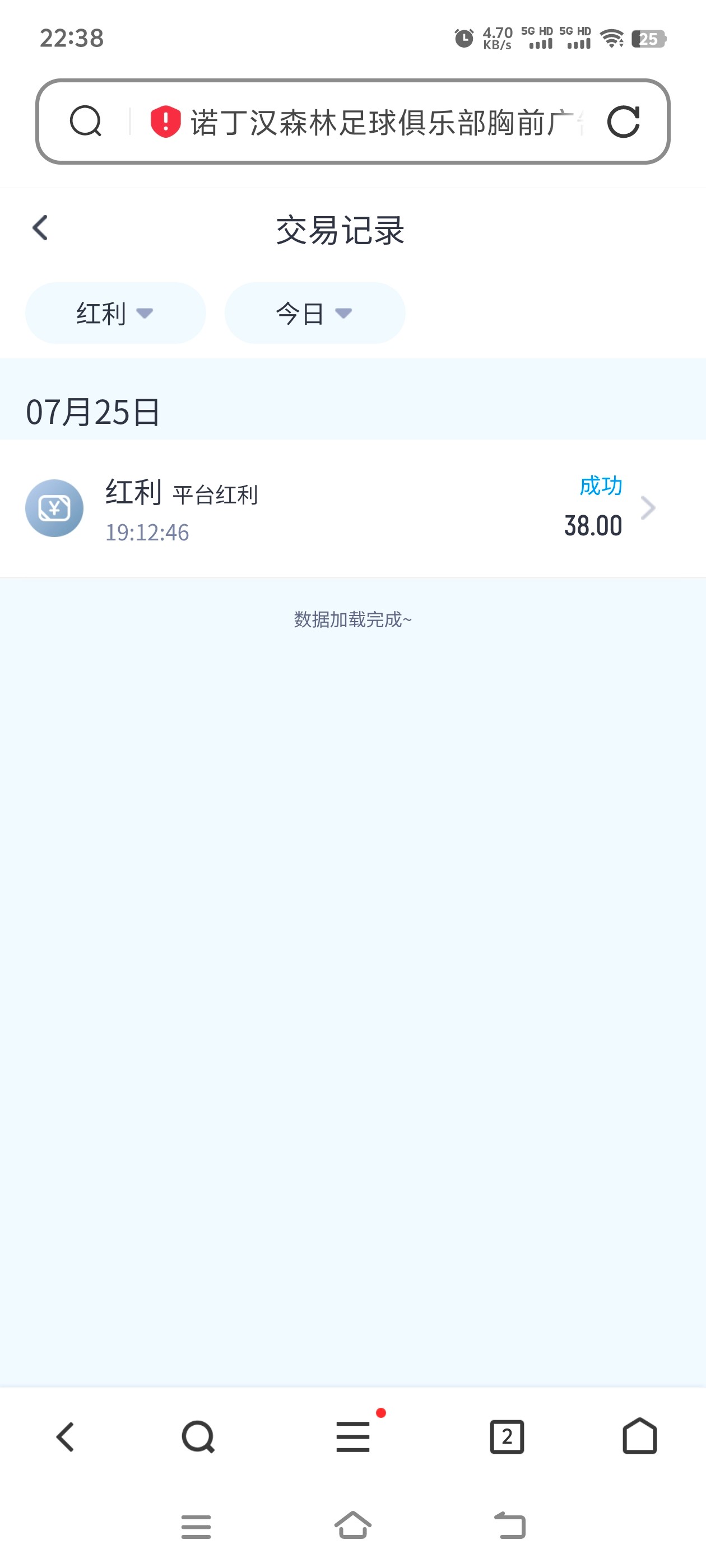This screenshot has width=706, height=1568.
Task: Open system recent apps
Action: (196, 1527)
